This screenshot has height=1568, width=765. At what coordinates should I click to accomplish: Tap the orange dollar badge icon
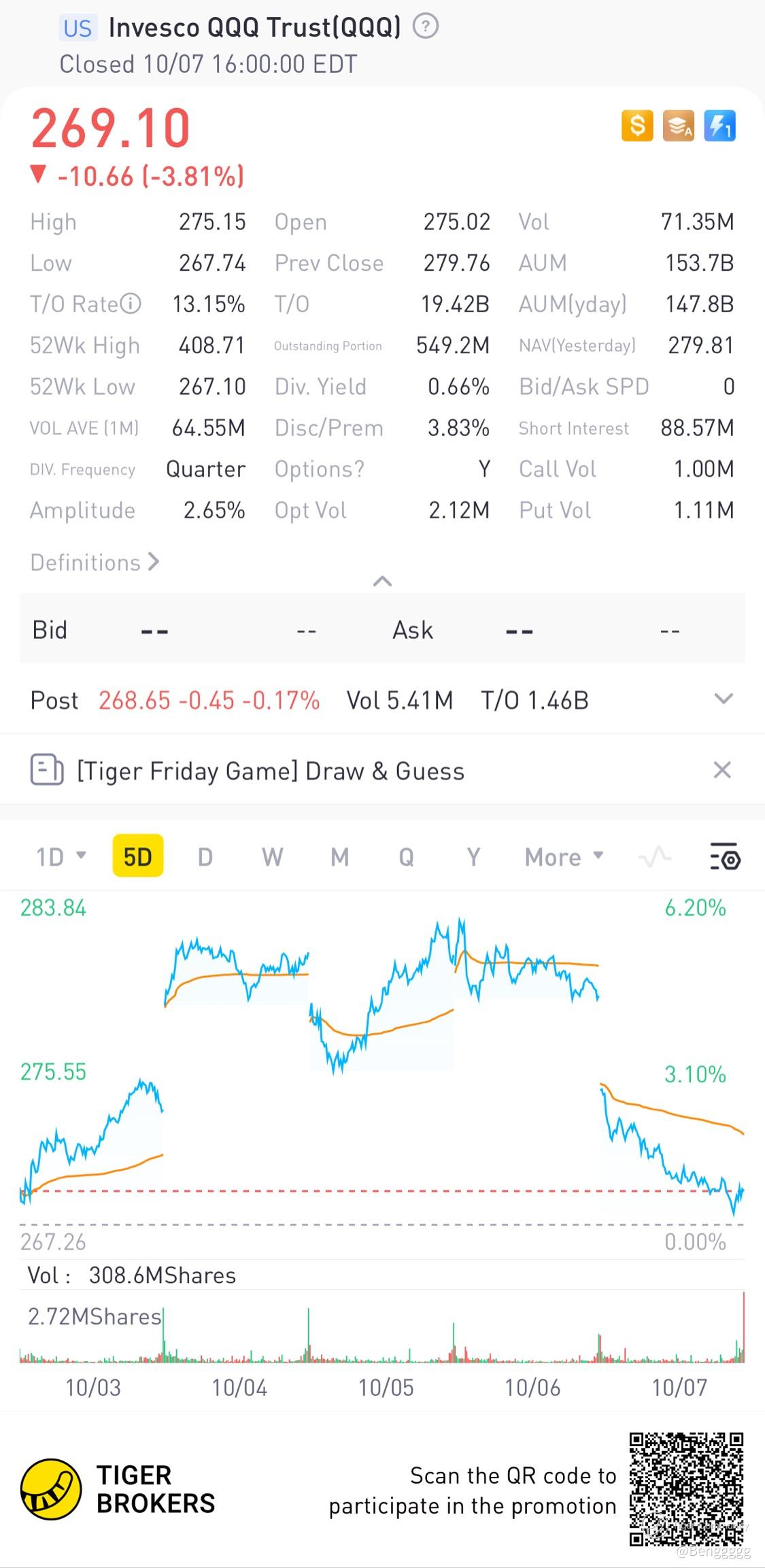pos(637,126)
